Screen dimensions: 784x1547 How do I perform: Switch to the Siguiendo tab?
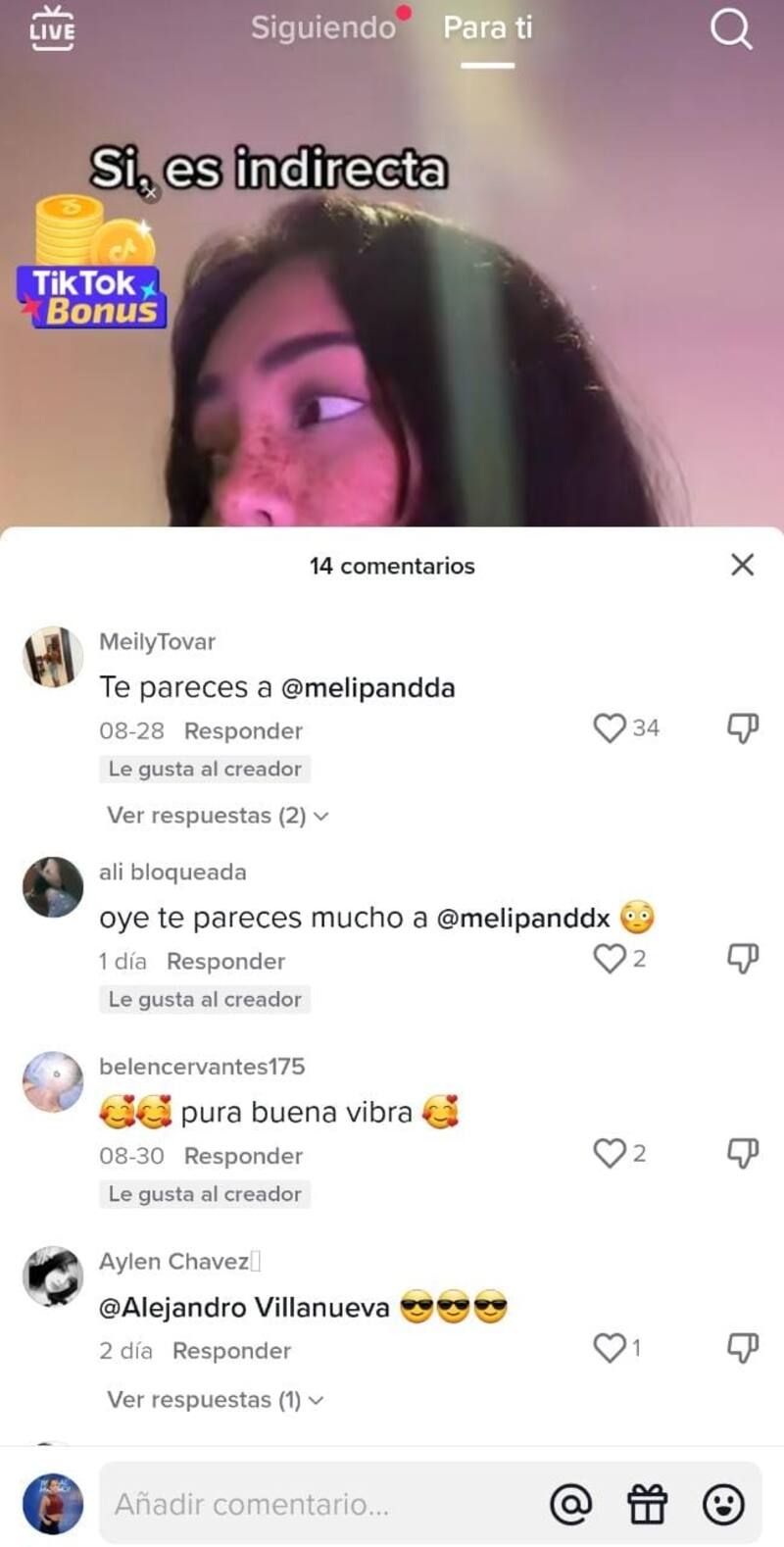(x=322, y=27)
